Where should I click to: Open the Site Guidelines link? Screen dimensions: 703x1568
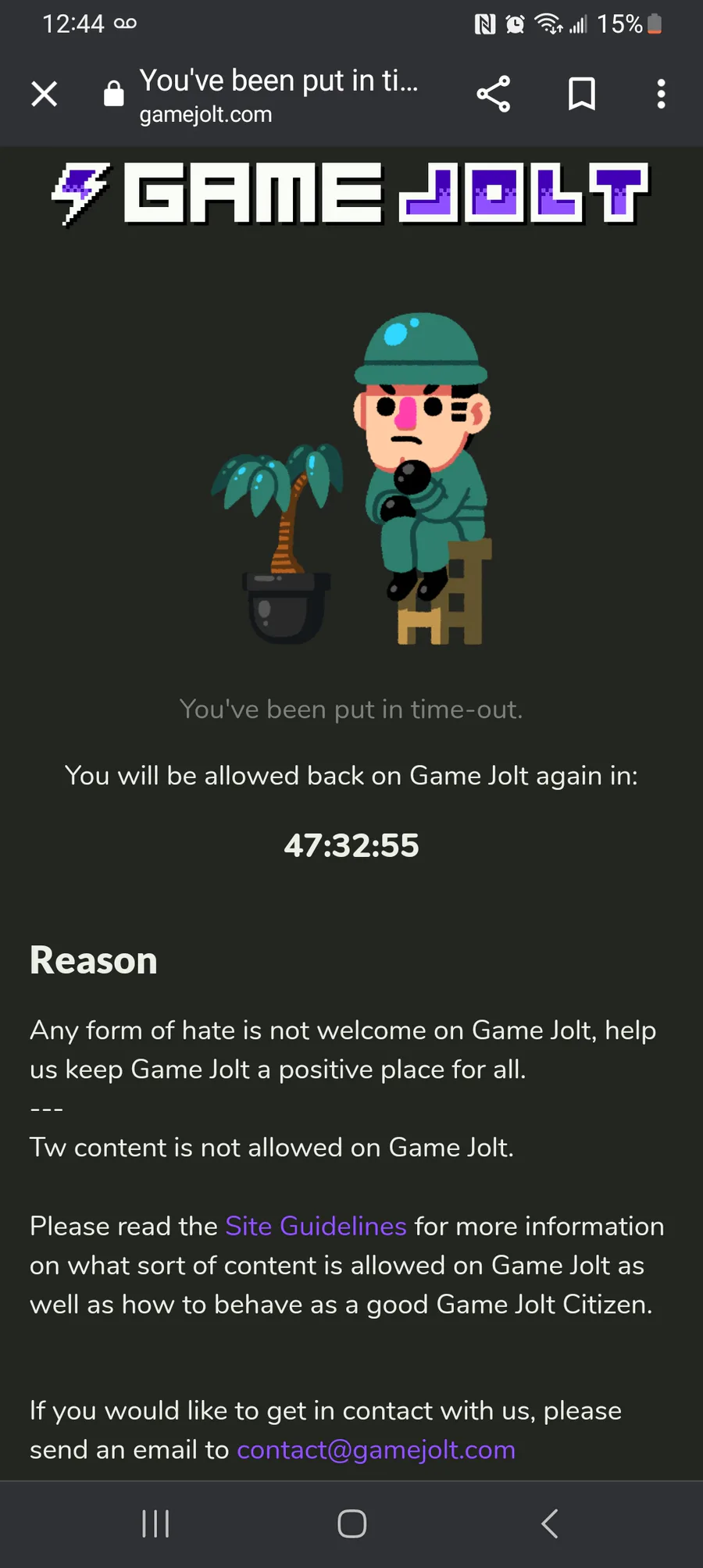(x=316, y=1226)
